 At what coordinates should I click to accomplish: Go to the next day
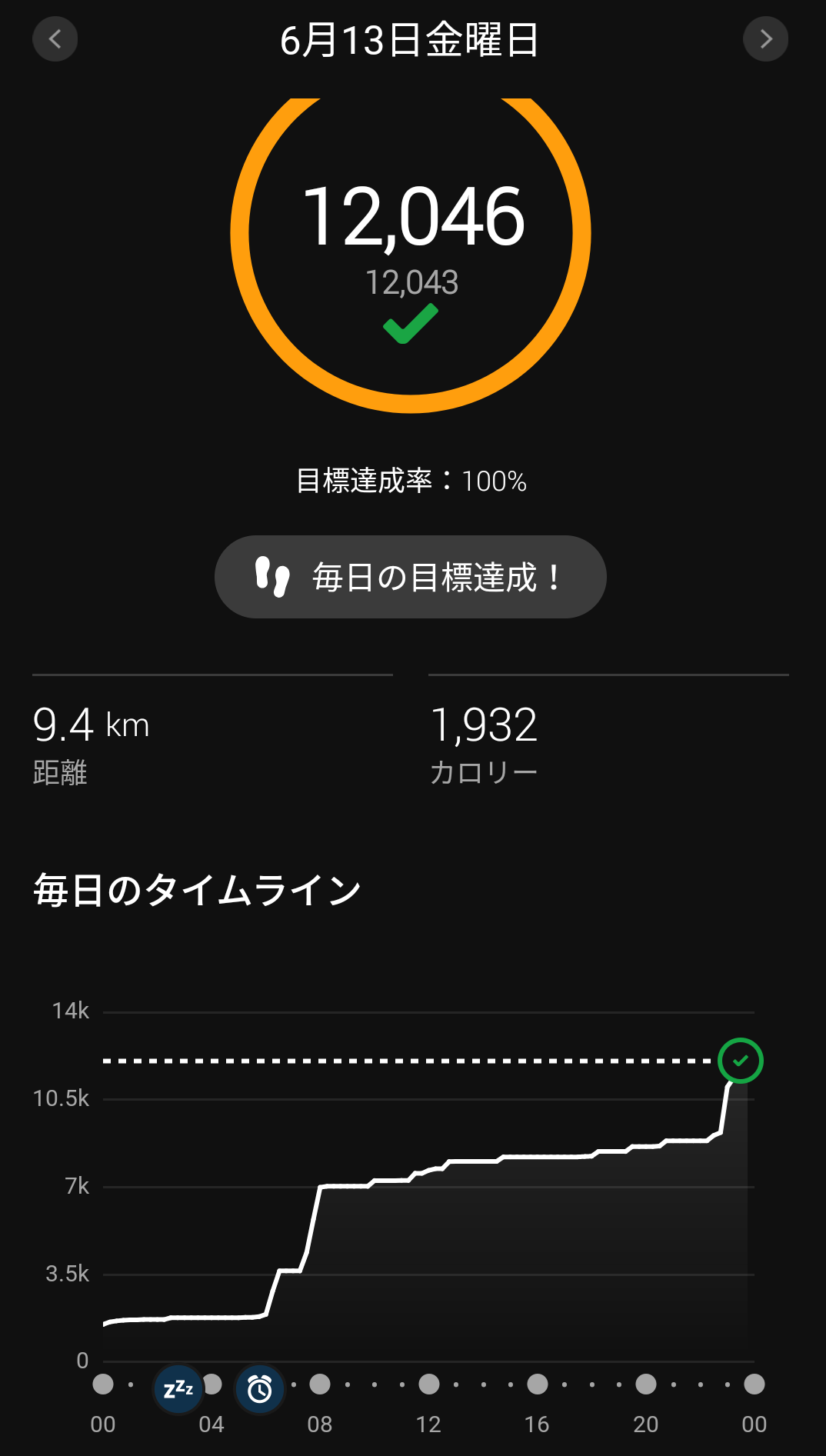(x=765, y=39)
